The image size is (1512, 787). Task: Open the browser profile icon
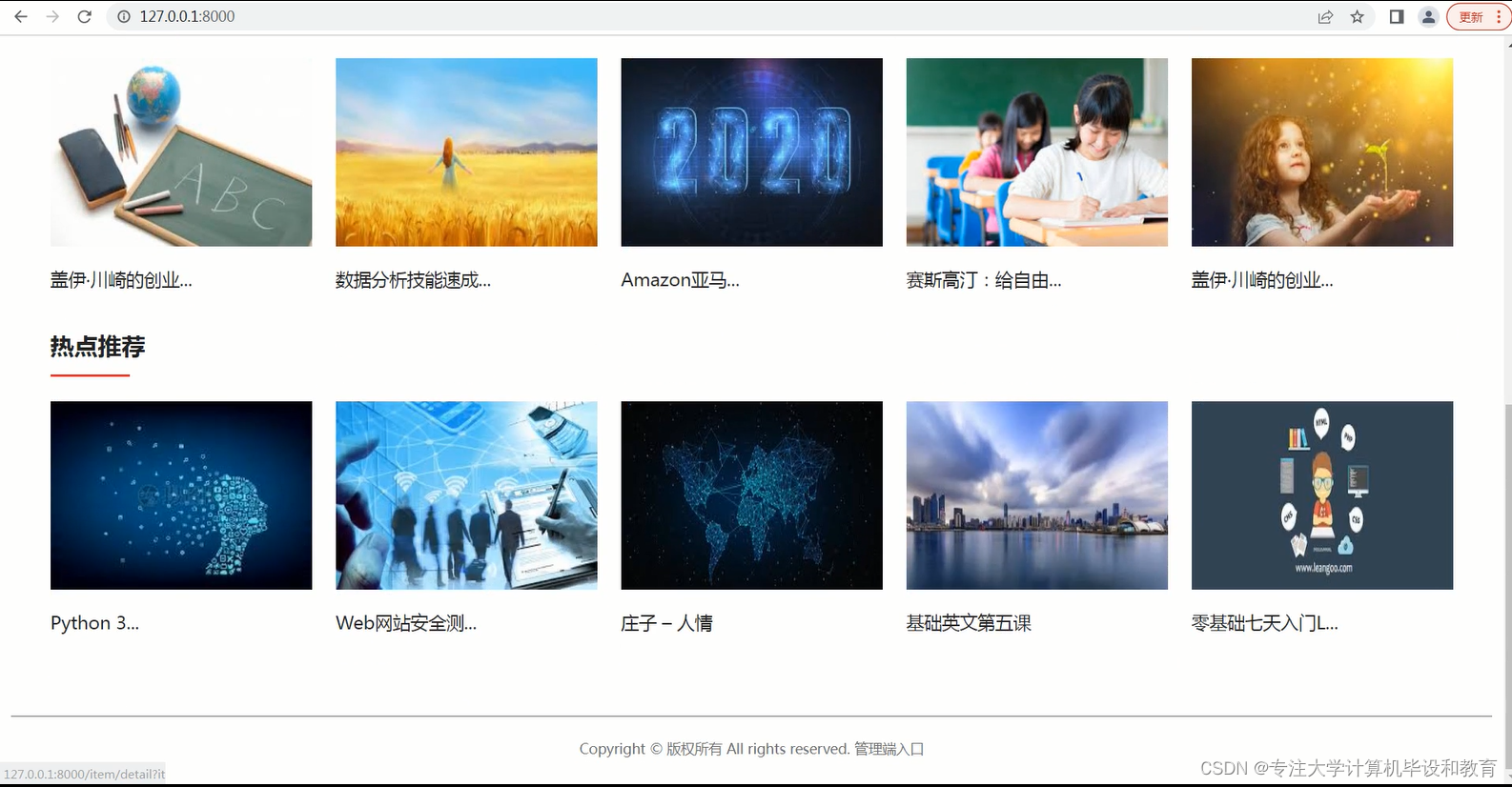[x=1428, y=16]
